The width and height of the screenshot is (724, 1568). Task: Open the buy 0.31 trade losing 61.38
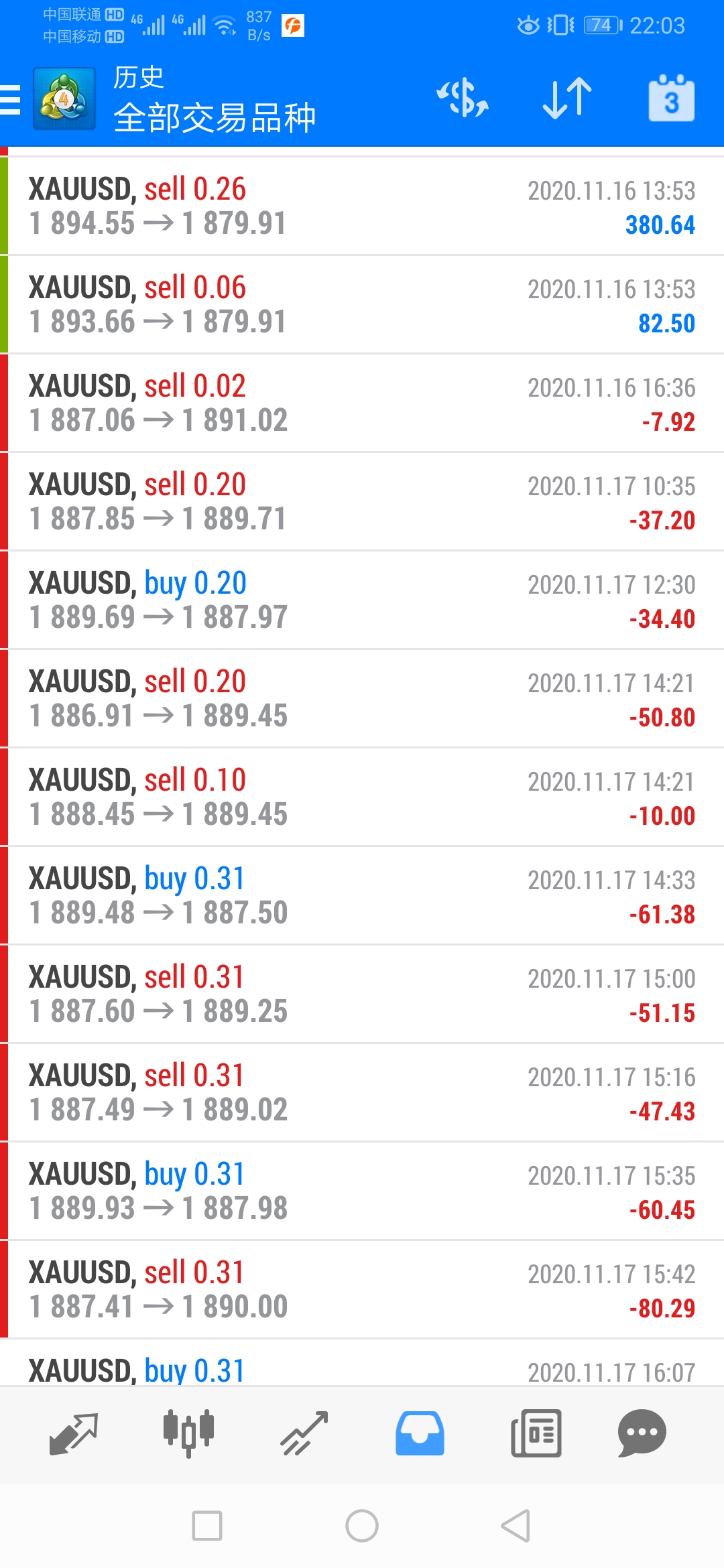[362, 895]
